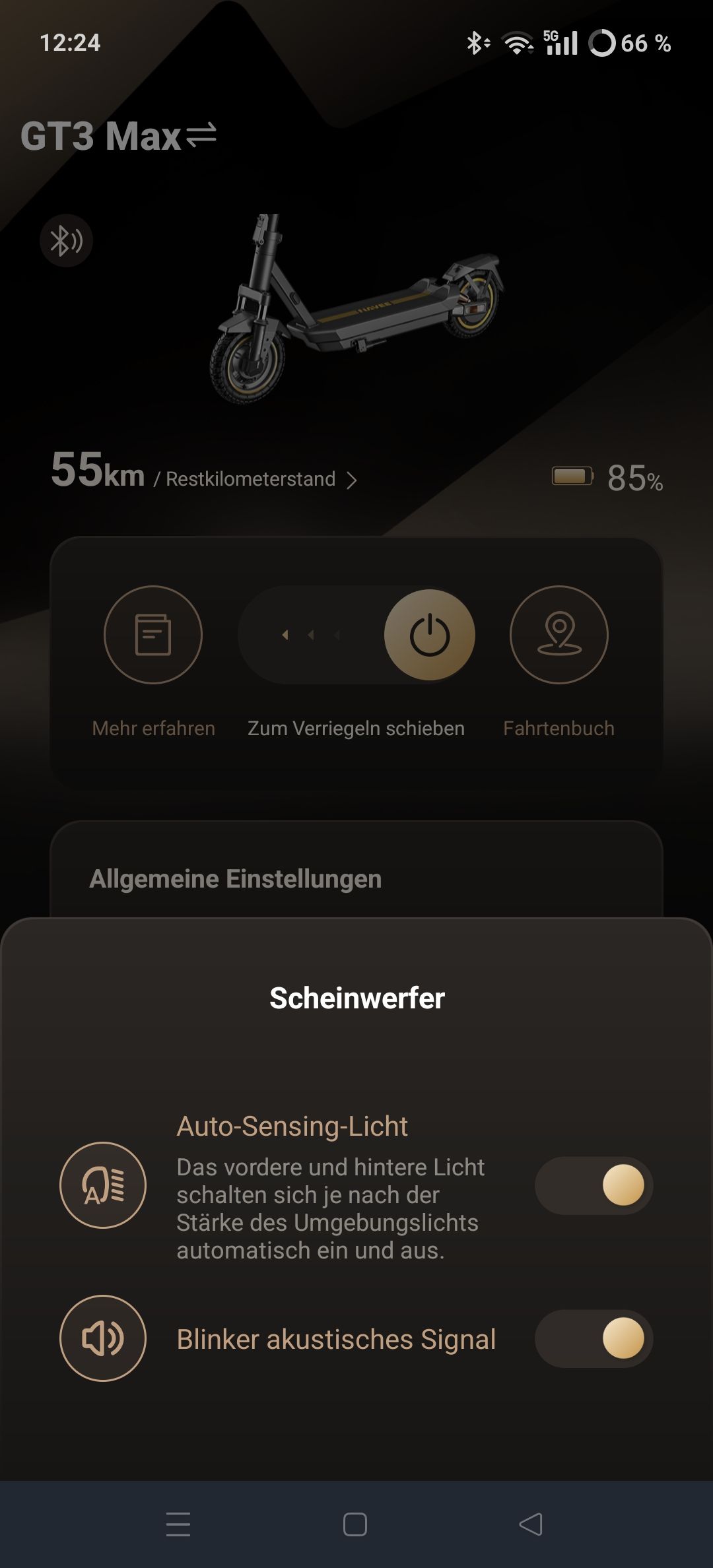
Task: Tap the Bluetooth connection icon
Action: 66,240
